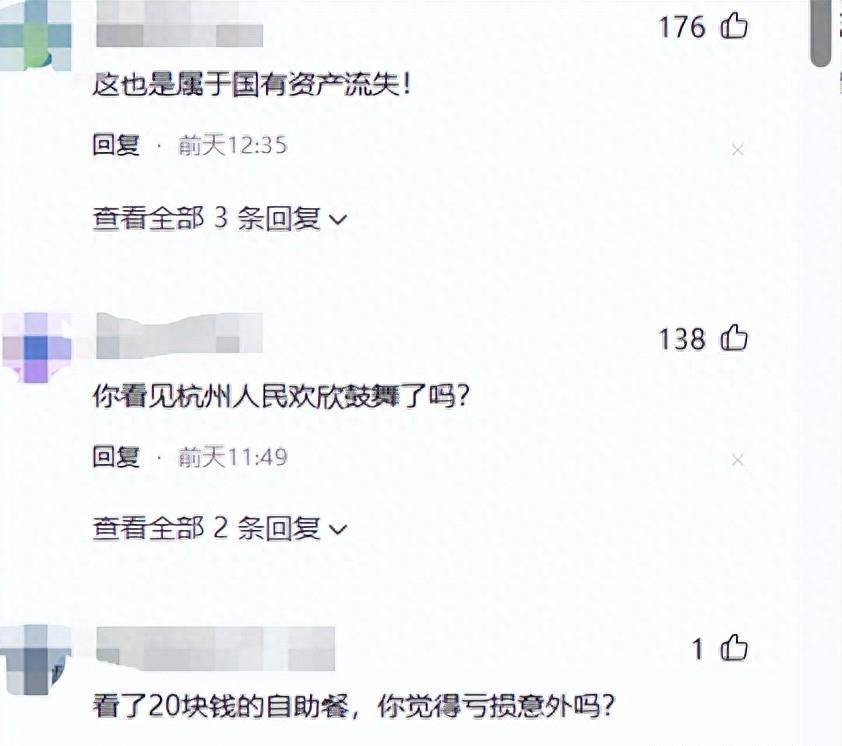Expand 查看全部 3 条回复
This screenshot has width=842, height=746.
pos(219,217)
